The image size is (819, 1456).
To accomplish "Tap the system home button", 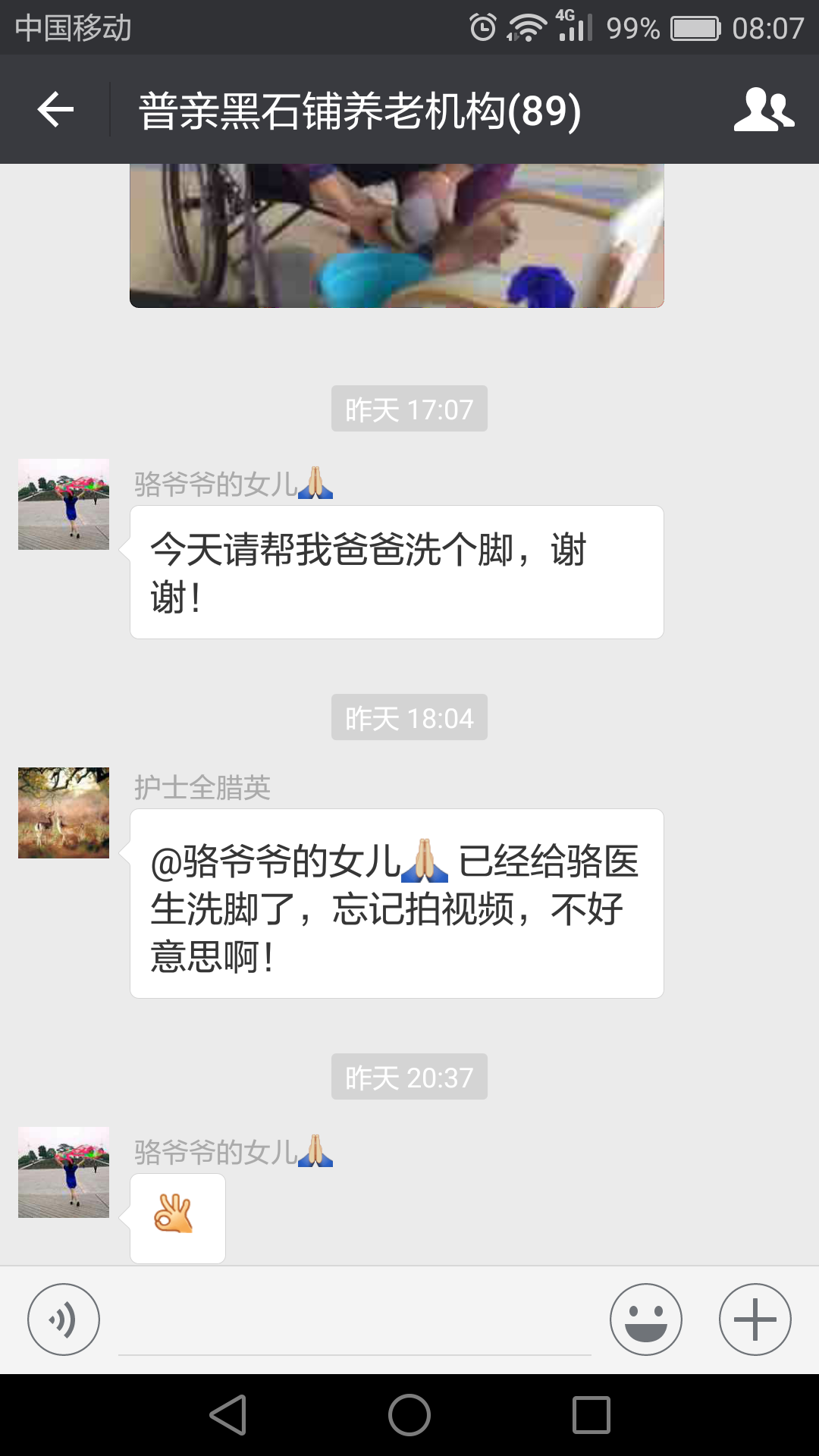I will click(x=409, y=1415).
